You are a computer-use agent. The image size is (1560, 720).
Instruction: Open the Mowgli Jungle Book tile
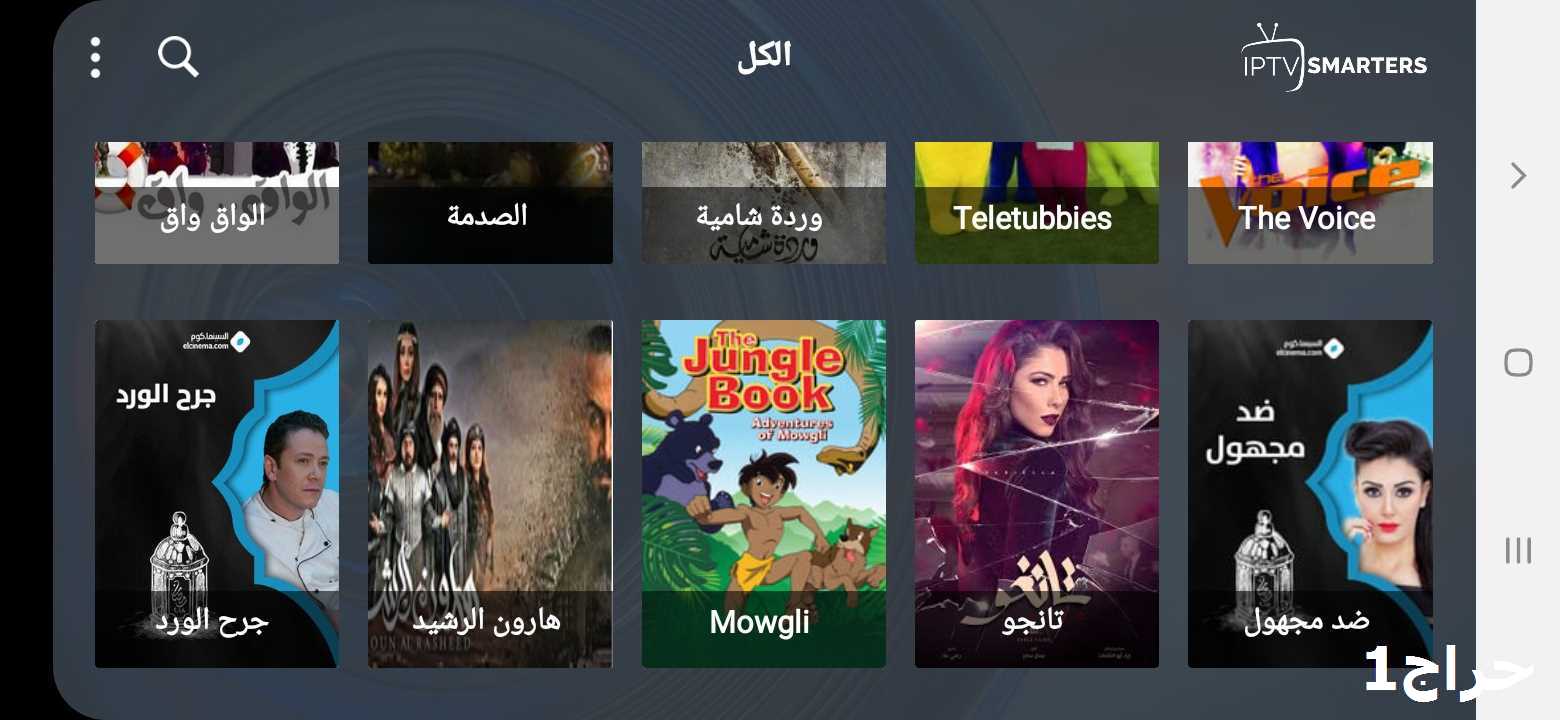[763, 493]
